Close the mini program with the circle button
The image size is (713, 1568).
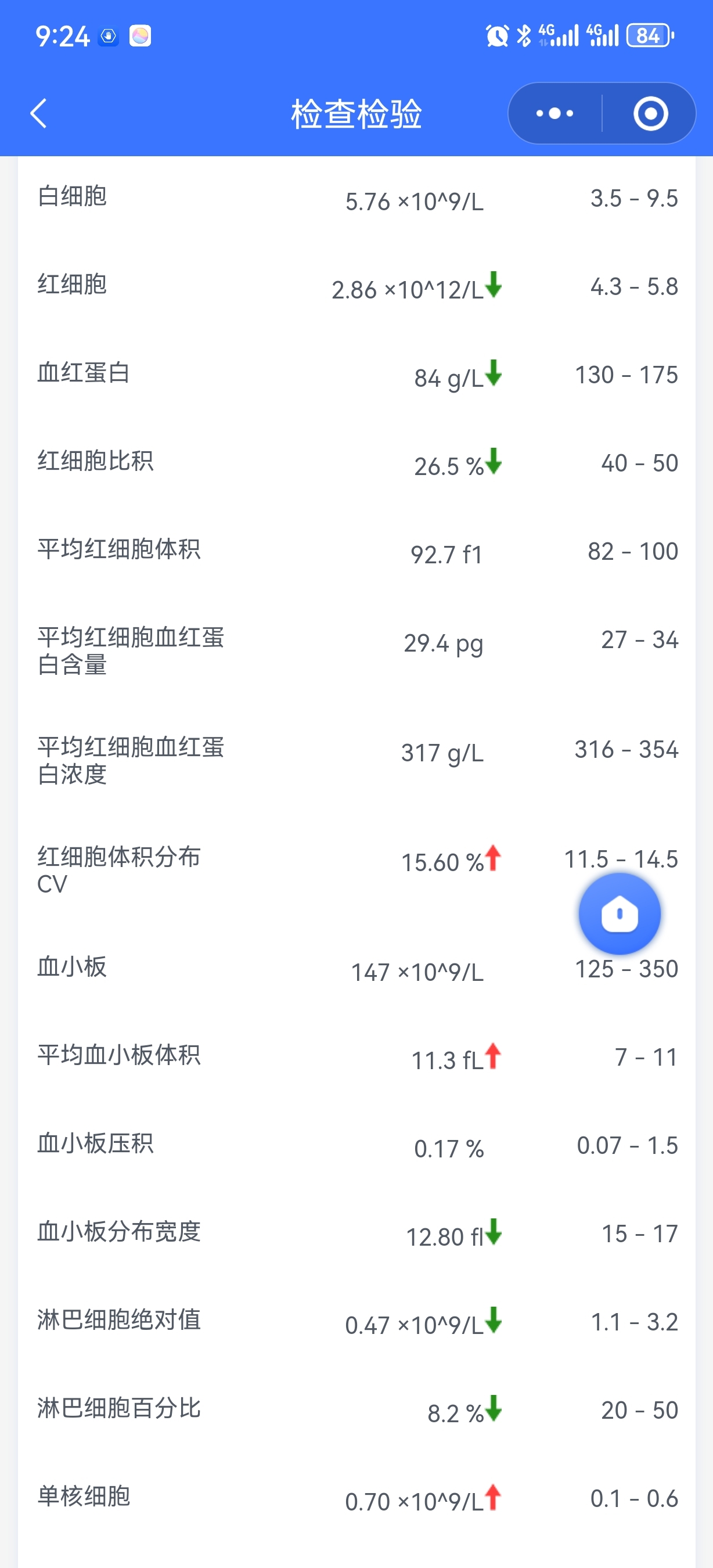click(650, 113)
